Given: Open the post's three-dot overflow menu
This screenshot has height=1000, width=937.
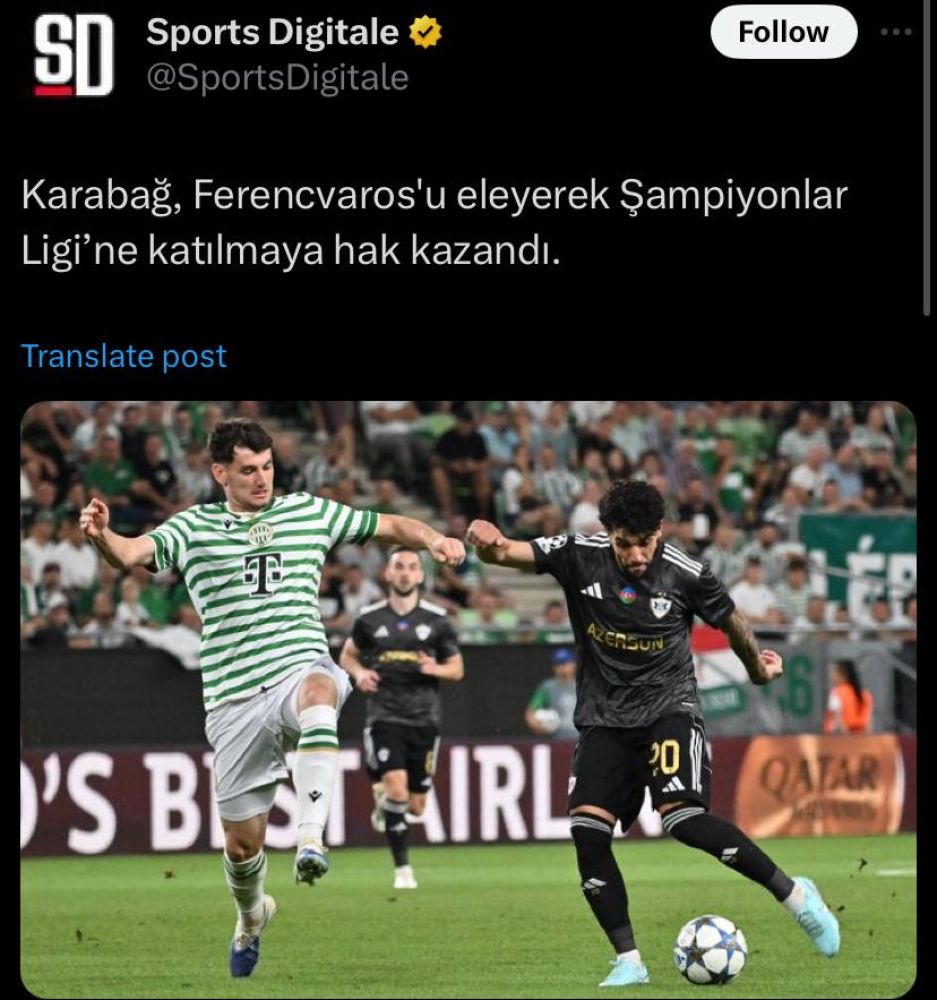Looking at the screenshot, I should (895, 32).
